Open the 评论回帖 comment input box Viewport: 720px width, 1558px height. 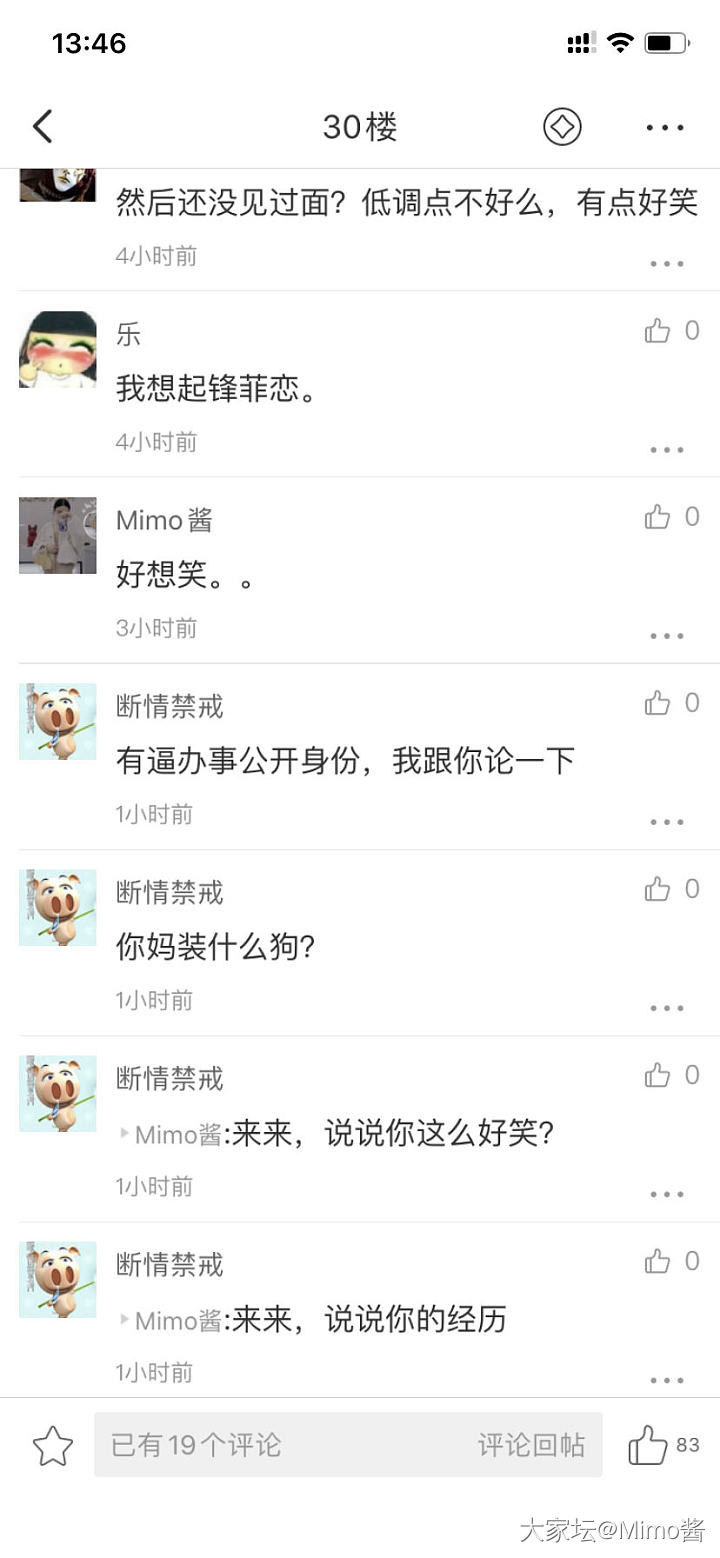[x=348, y=1445]
